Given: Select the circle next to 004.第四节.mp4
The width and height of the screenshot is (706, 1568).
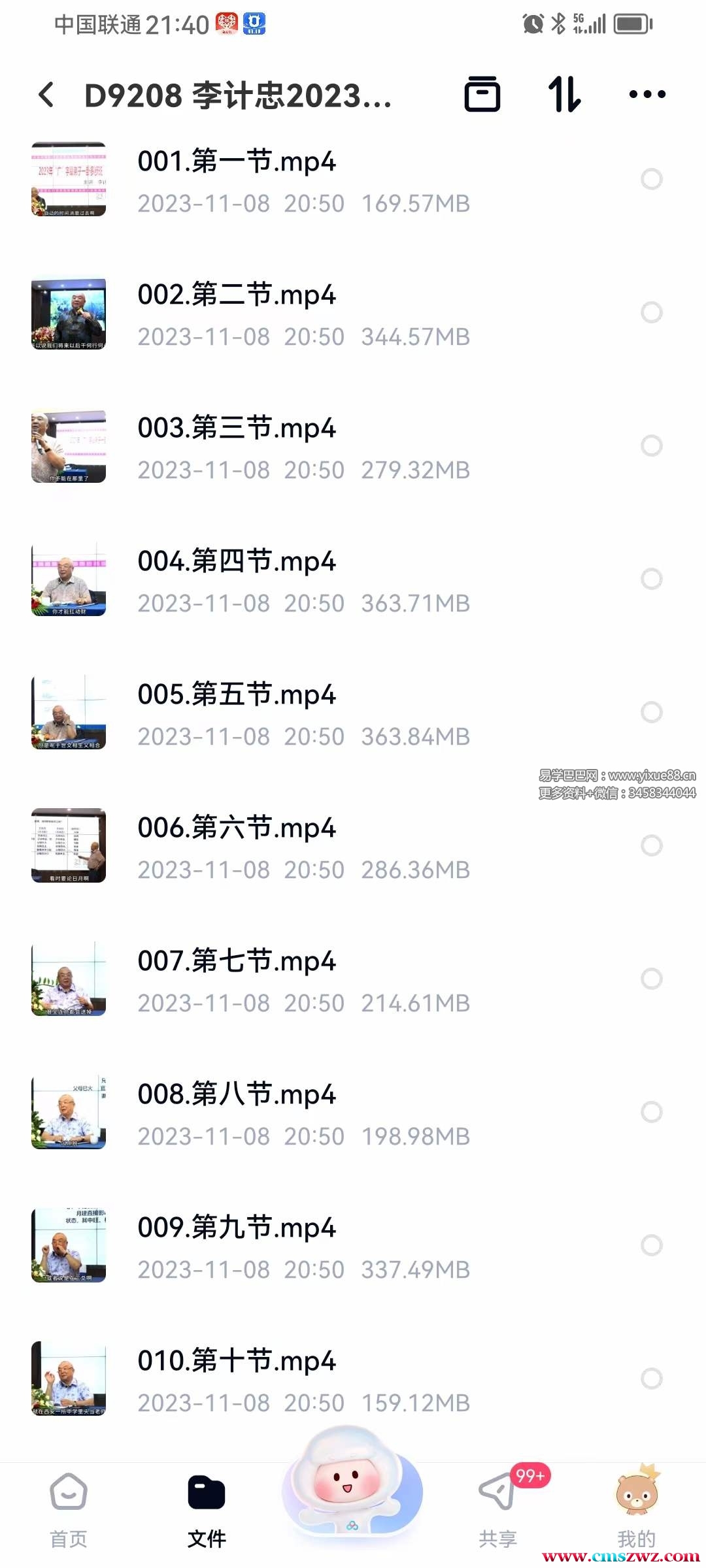Looking at the screenshot, I should (651, 579).
